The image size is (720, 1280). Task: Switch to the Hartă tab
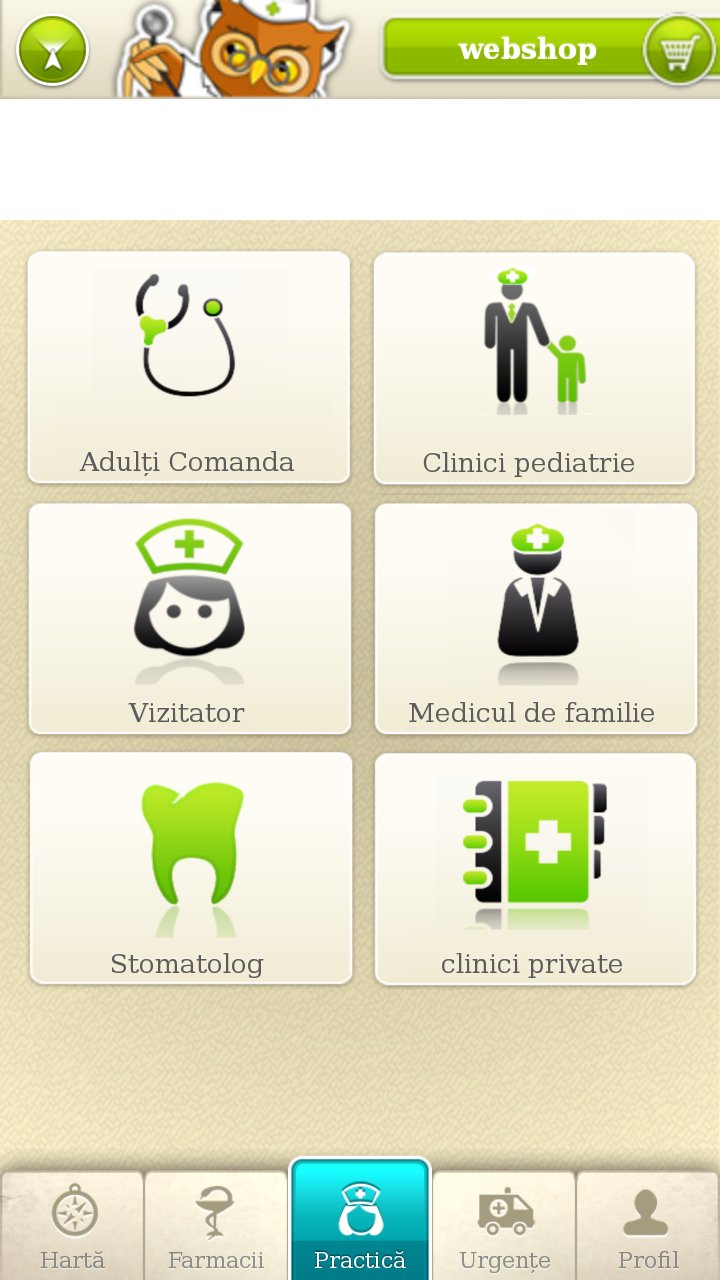(73, 1226)
